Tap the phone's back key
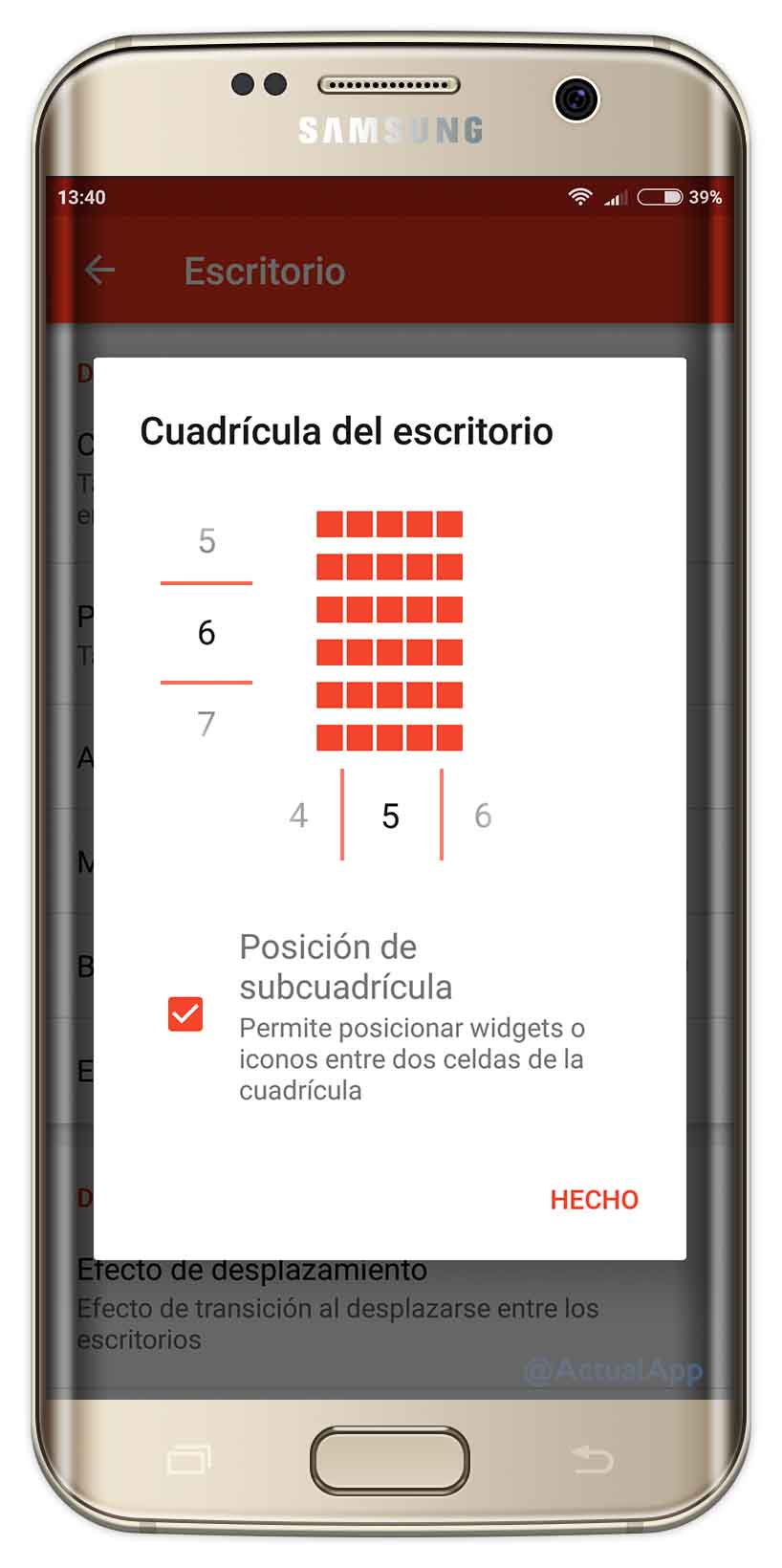 [x=592, y=1460]
